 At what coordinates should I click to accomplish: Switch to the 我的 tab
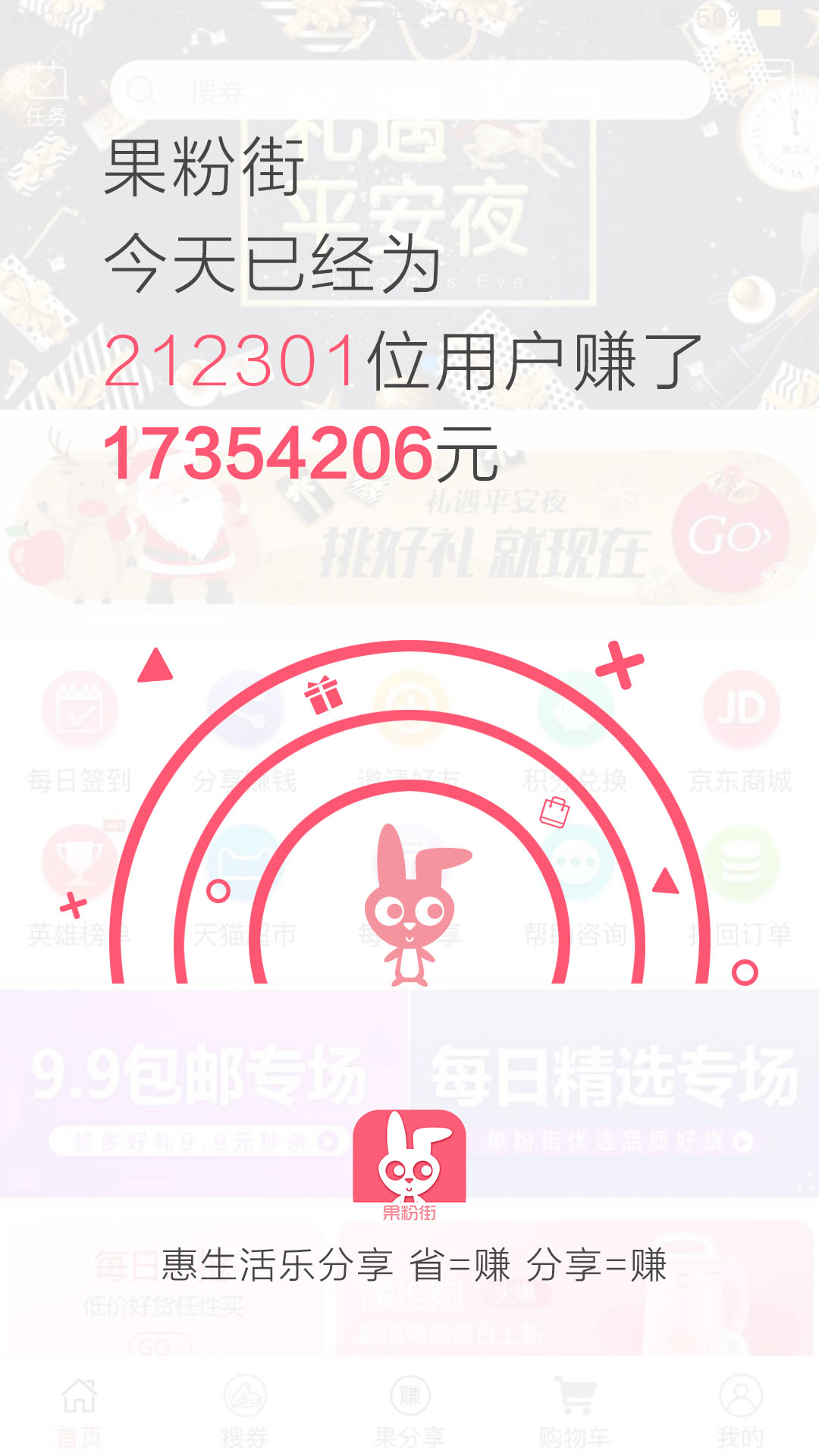(740, 1412)
